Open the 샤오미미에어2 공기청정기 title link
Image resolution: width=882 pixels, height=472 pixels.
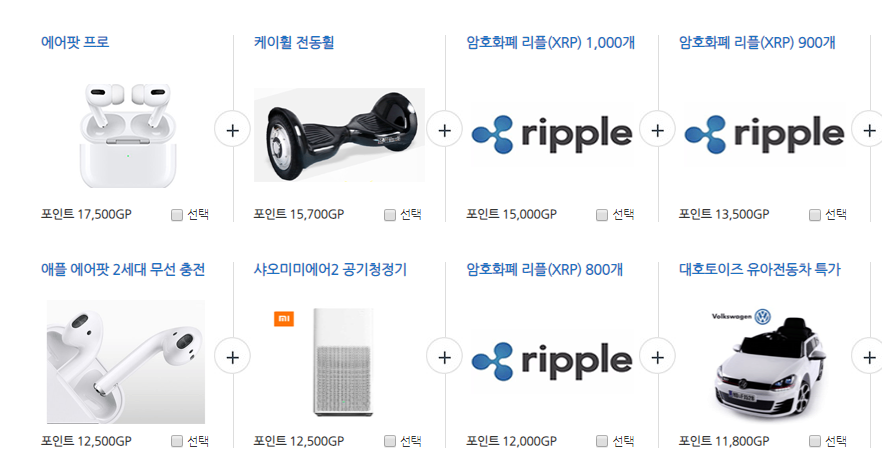[330, 269]
